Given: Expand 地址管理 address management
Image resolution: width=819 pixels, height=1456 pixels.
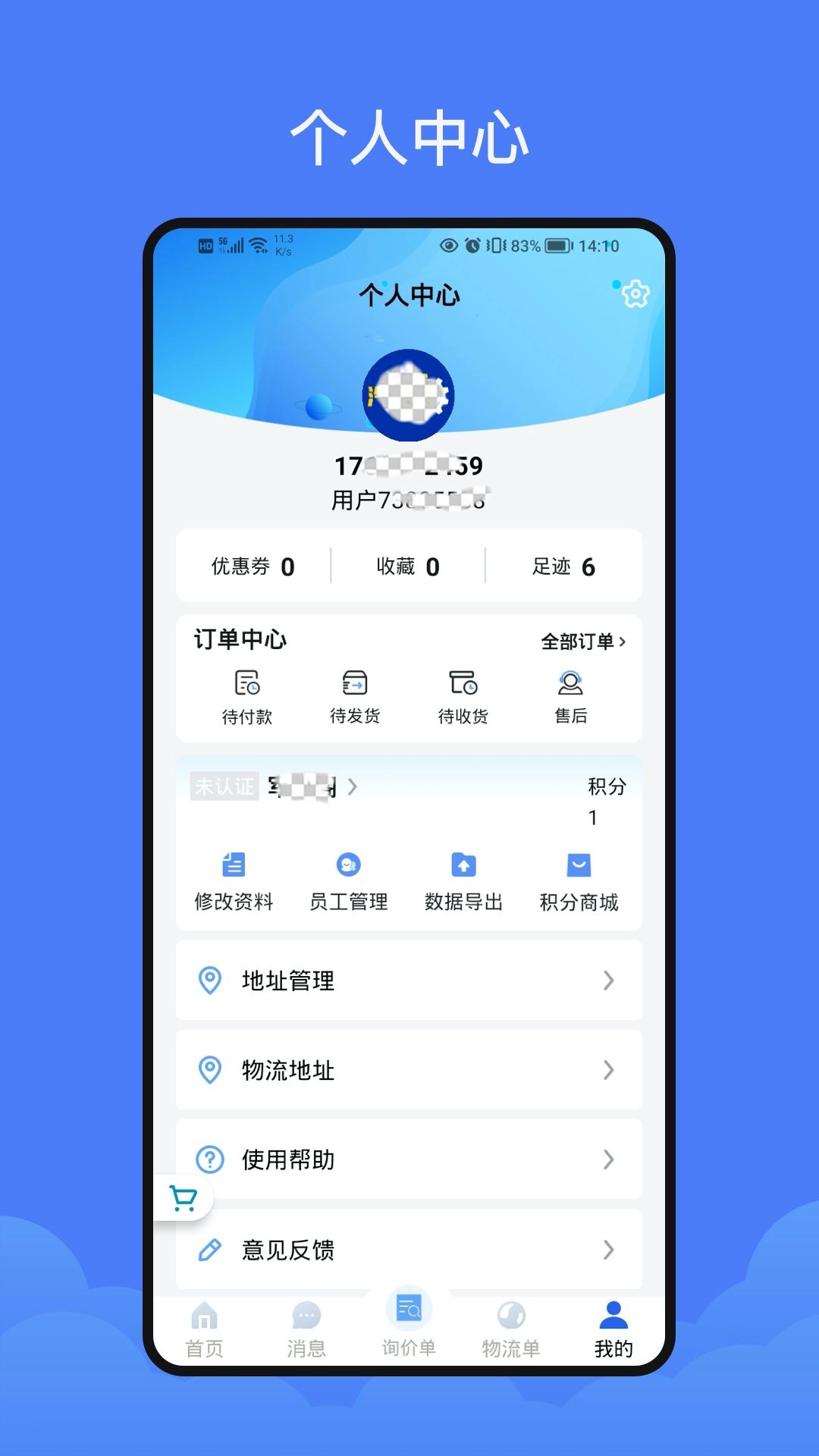Looking at the screenshot, I should 408,981.
